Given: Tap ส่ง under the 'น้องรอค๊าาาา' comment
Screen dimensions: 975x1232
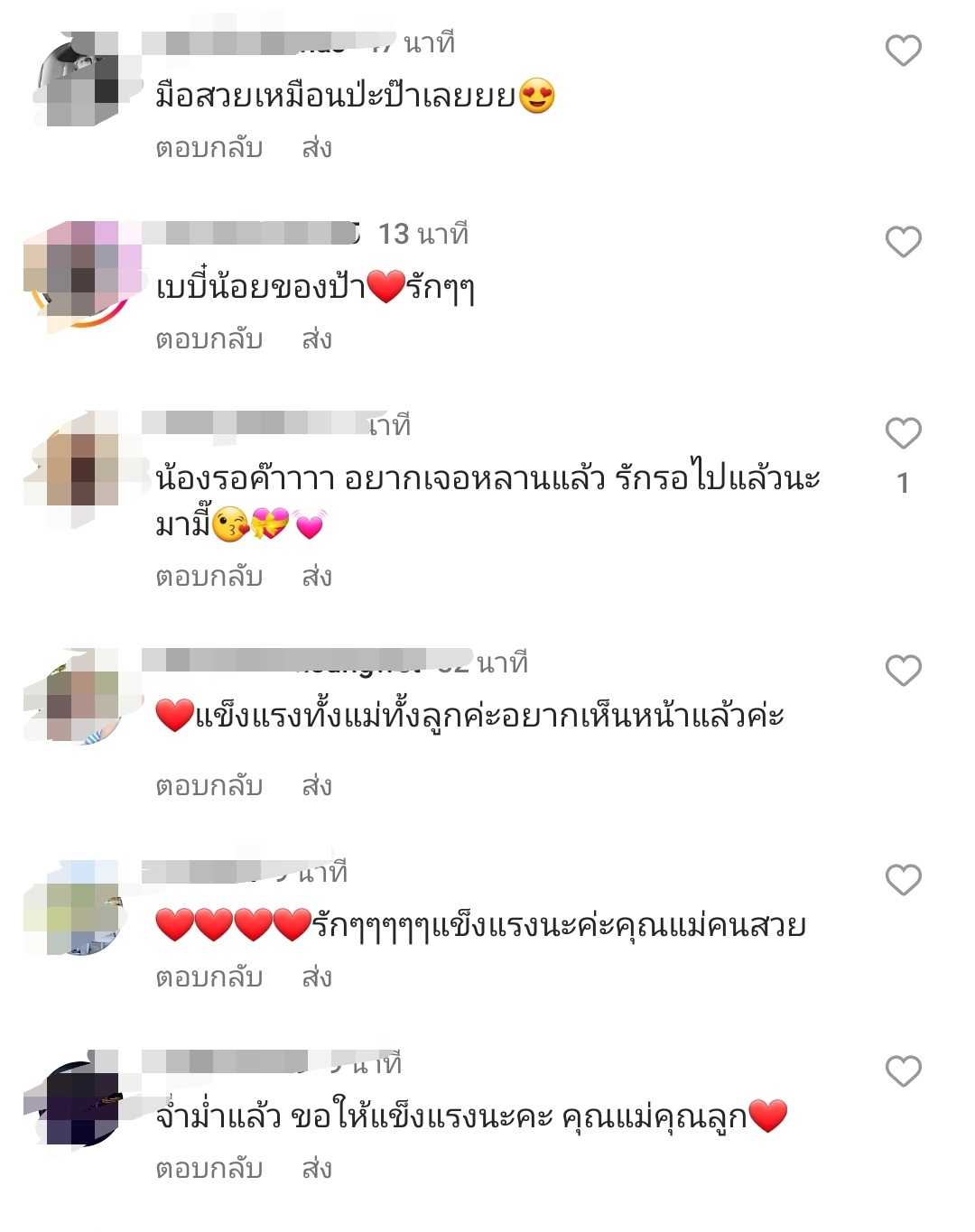Looking at the screenshot, I should pos(317,577).
